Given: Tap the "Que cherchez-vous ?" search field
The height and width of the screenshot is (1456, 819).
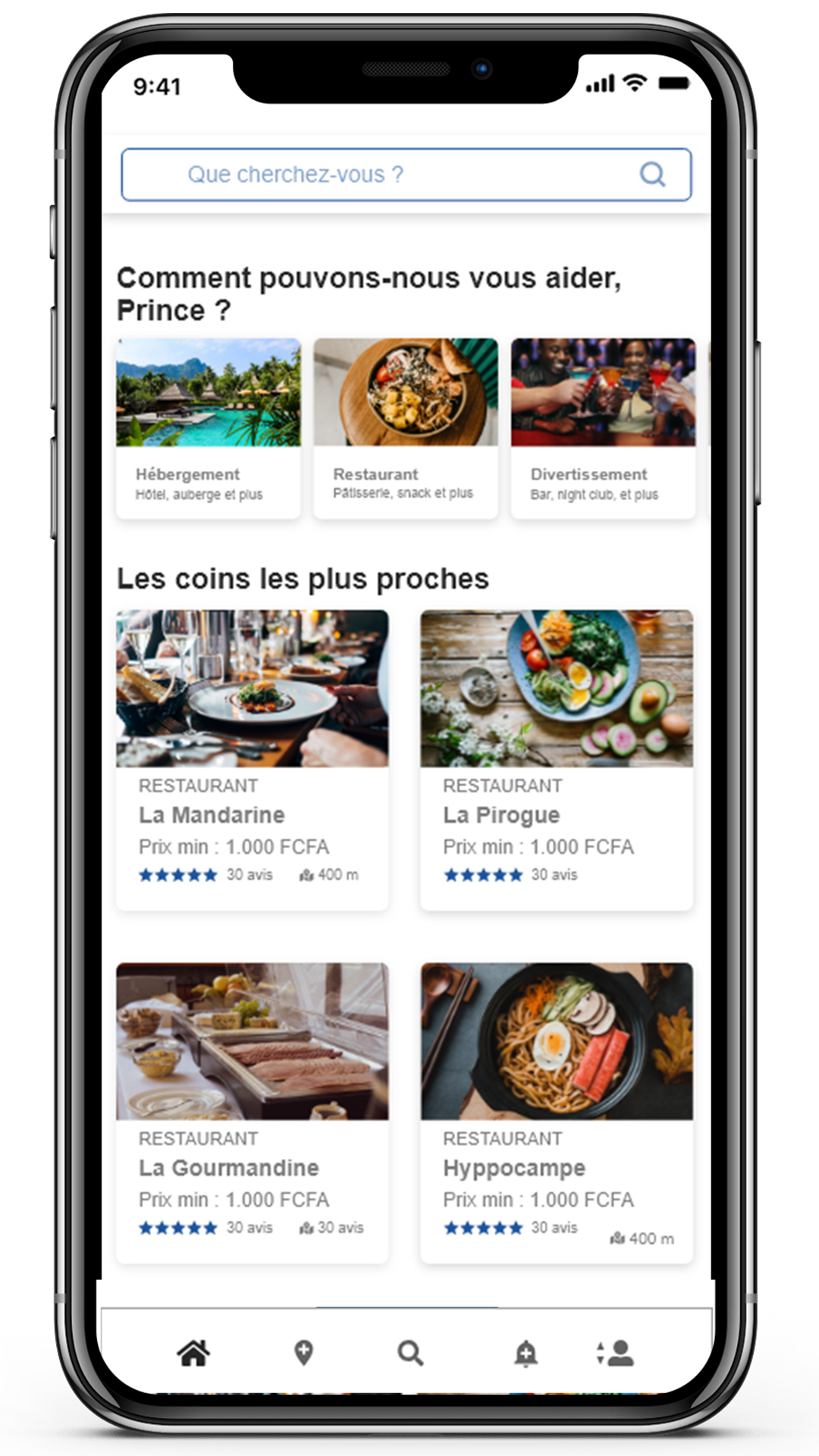Looking at the screenshot, I should (406, 174).
